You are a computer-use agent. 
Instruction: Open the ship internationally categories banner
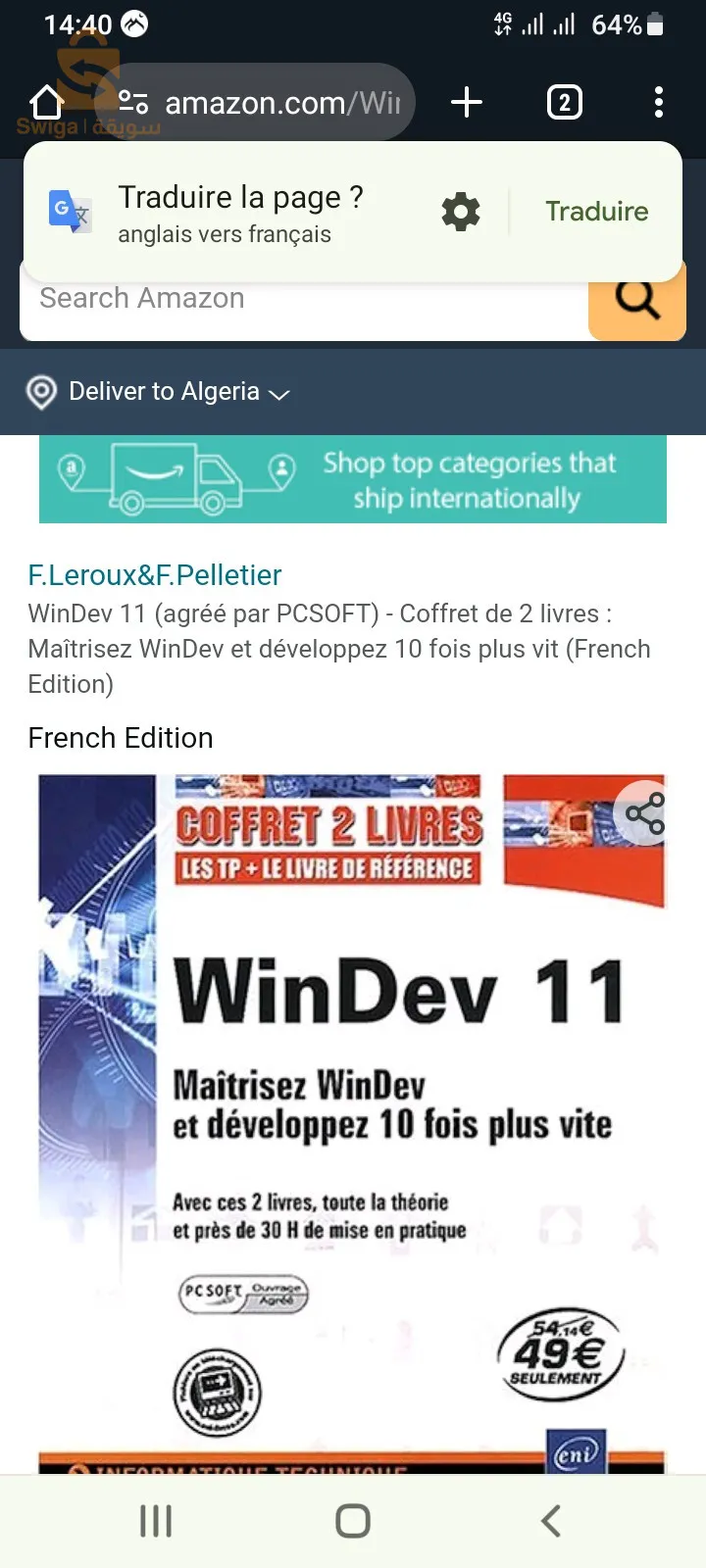[x=353, y=479]
